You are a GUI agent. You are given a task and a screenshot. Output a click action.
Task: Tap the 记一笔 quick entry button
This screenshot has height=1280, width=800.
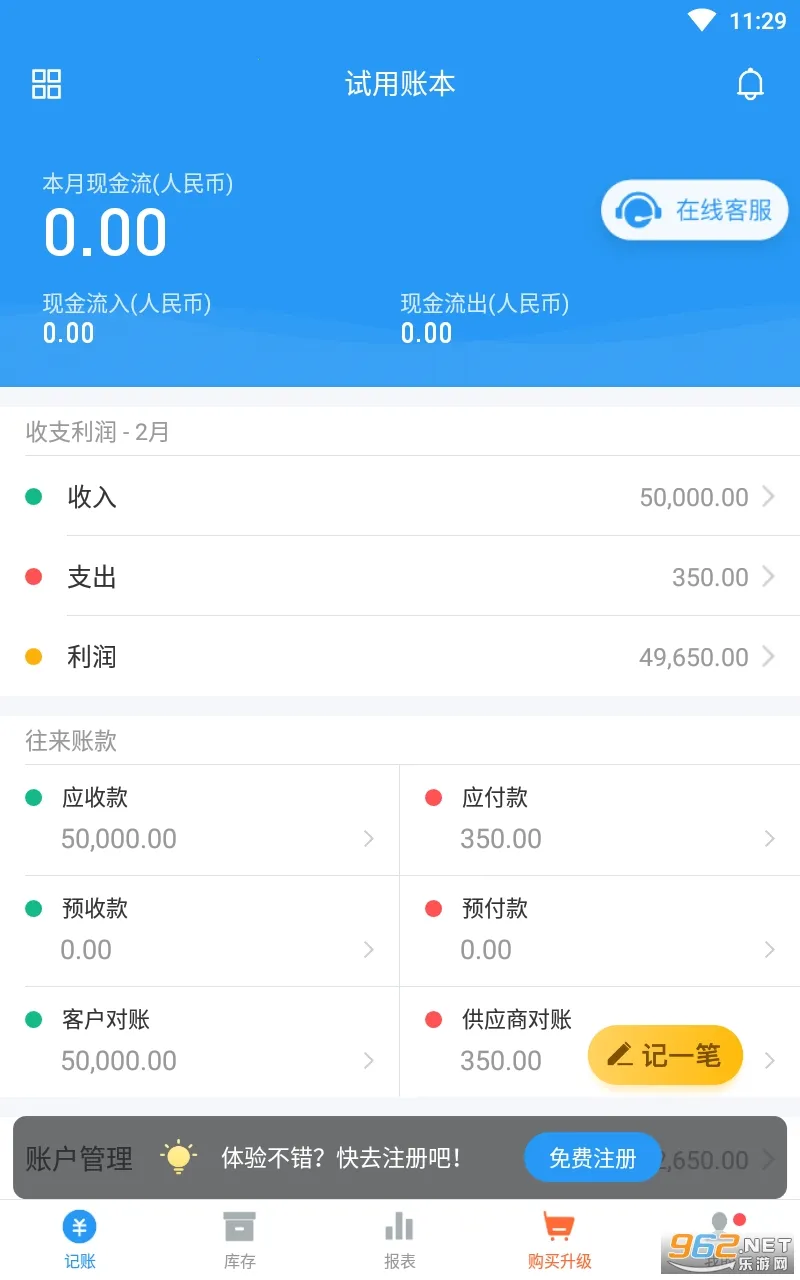click(664, 1055)
